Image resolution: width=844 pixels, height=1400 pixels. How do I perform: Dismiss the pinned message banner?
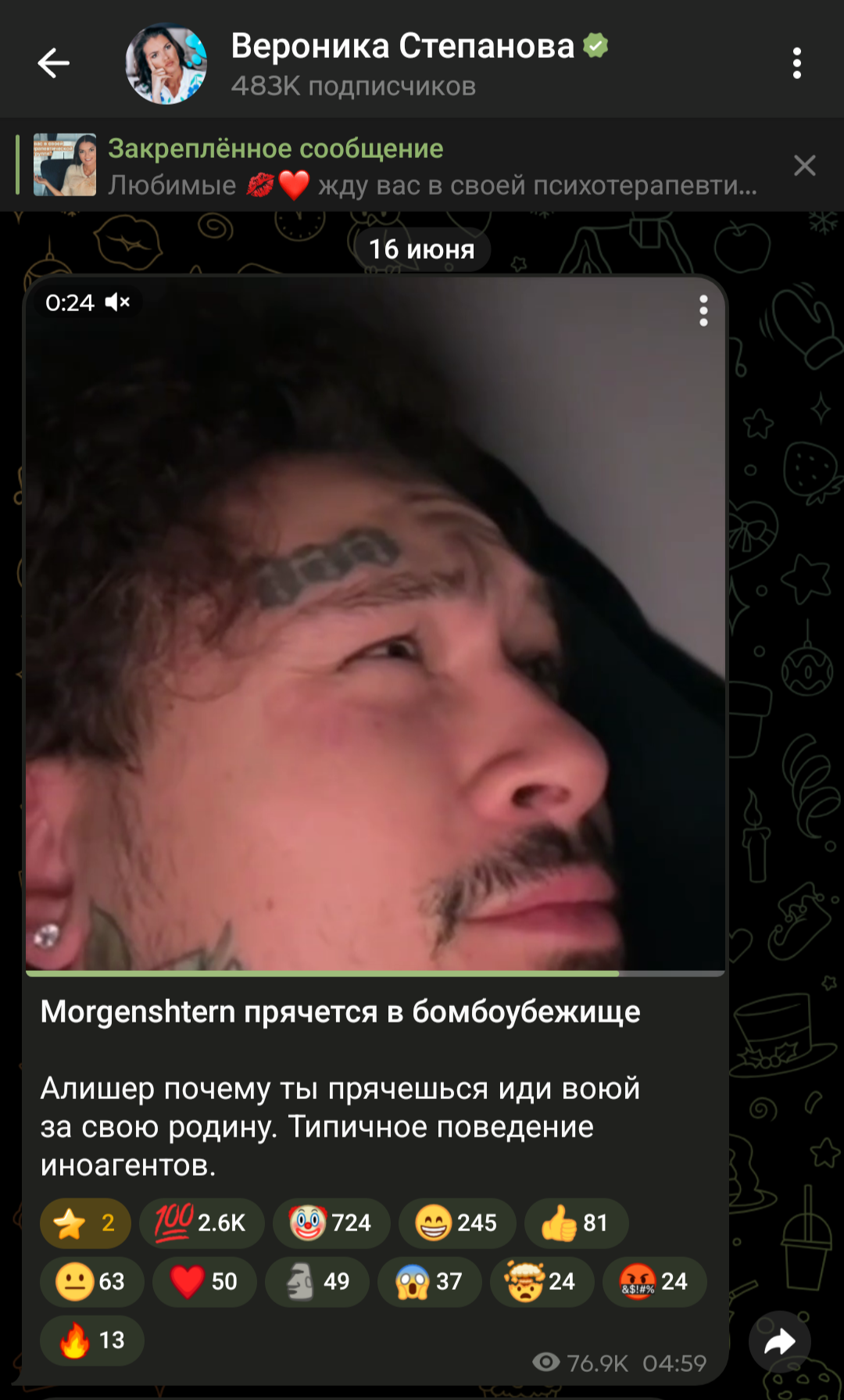tap(804, 166)
